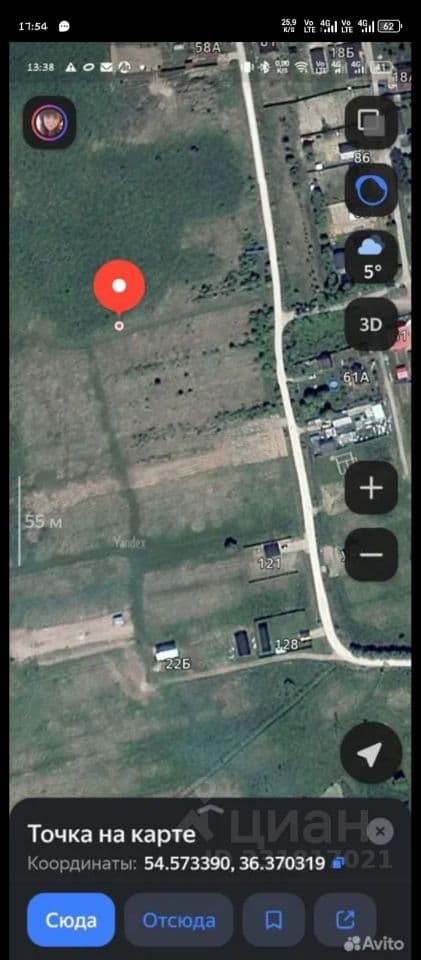Zoom out with the minus button
421x960 pixels.
coord(371,555)
